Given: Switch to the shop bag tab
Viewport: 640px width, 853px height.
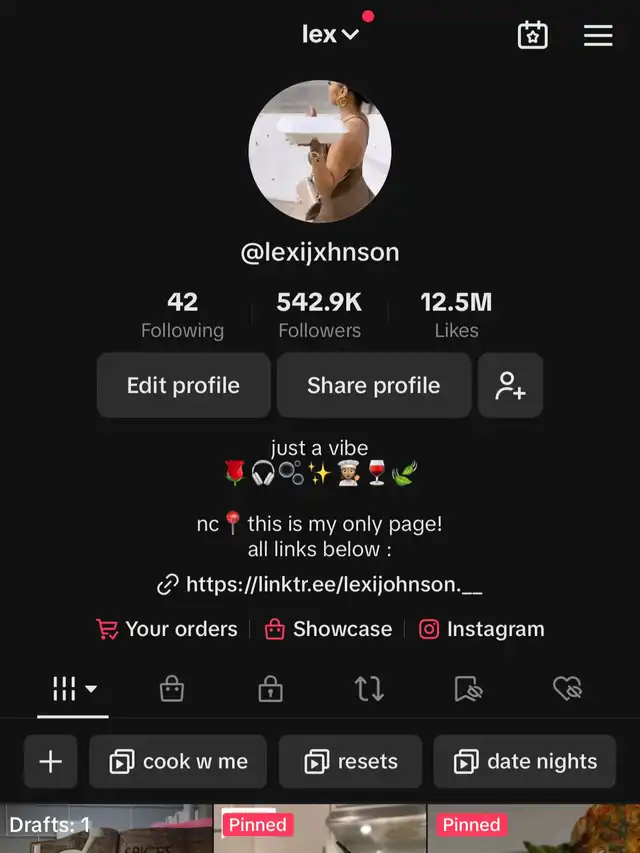Looking at the screenshot, I should coord(171,688).
